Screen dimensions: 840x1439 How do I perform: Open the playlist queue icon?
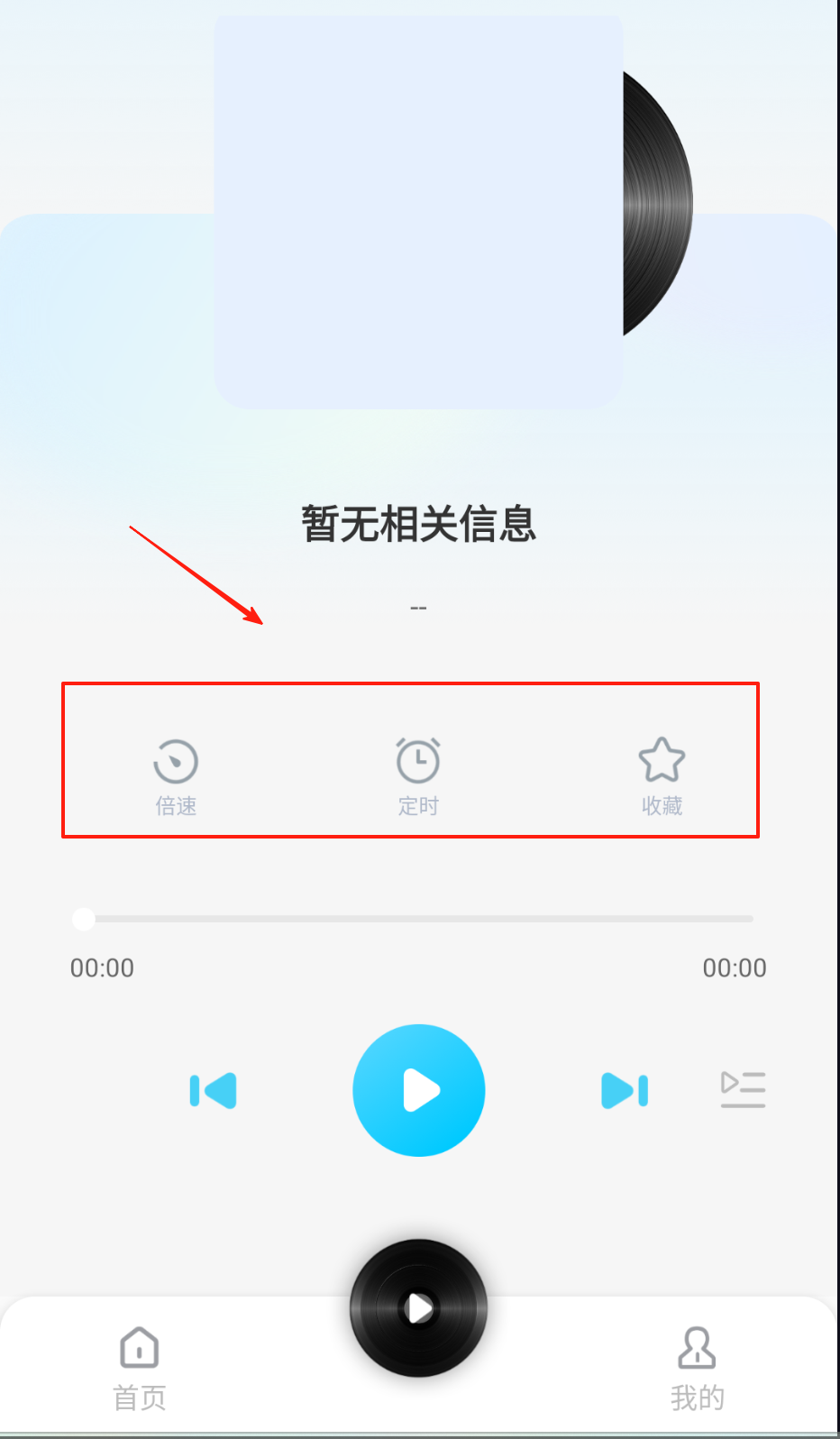point(743,1089)
